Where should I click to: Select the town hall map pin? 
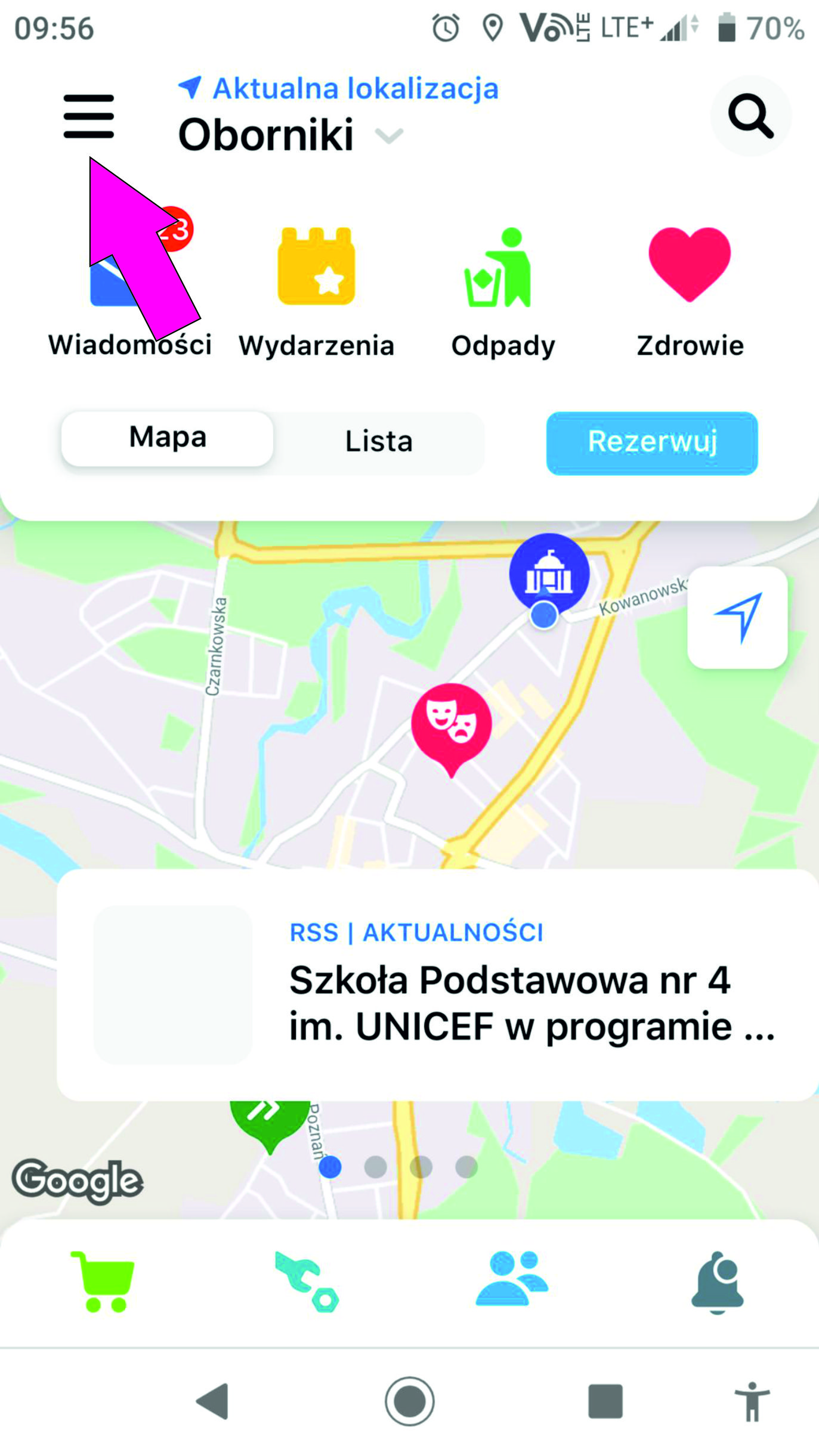tap(549, 572)
